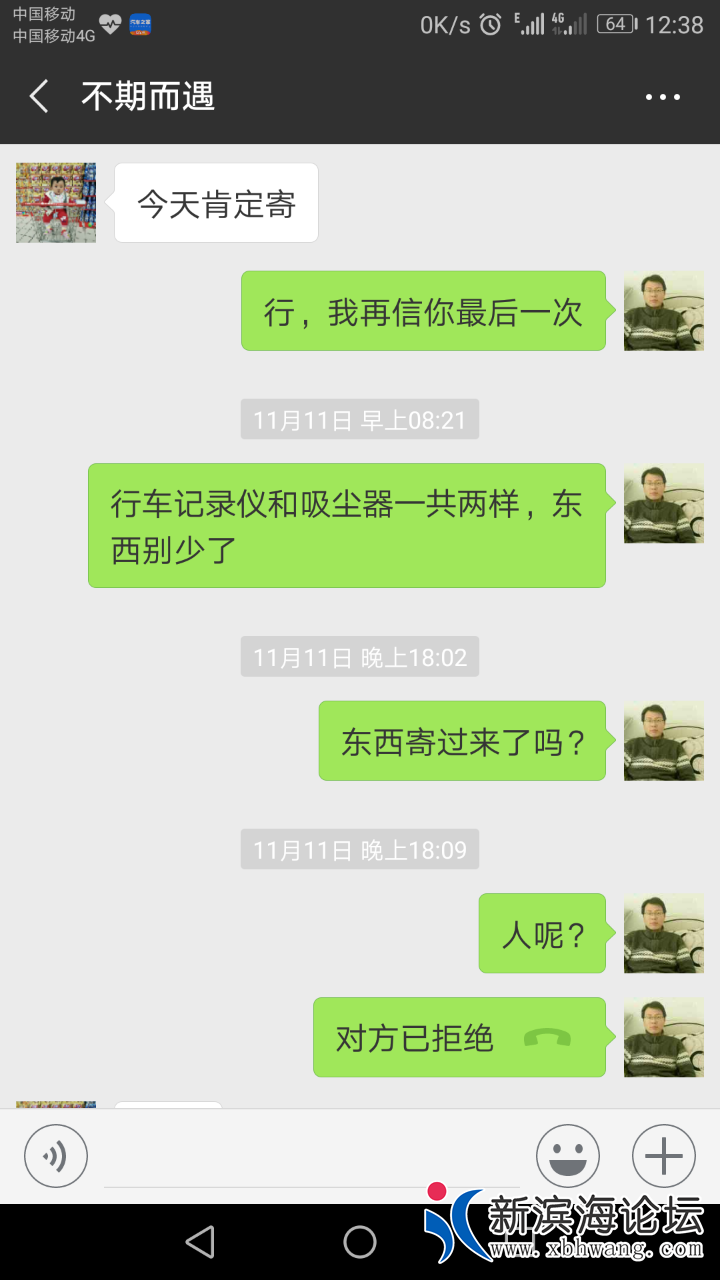
Task: Tap the message text input field
Action: click(310, 1160)
